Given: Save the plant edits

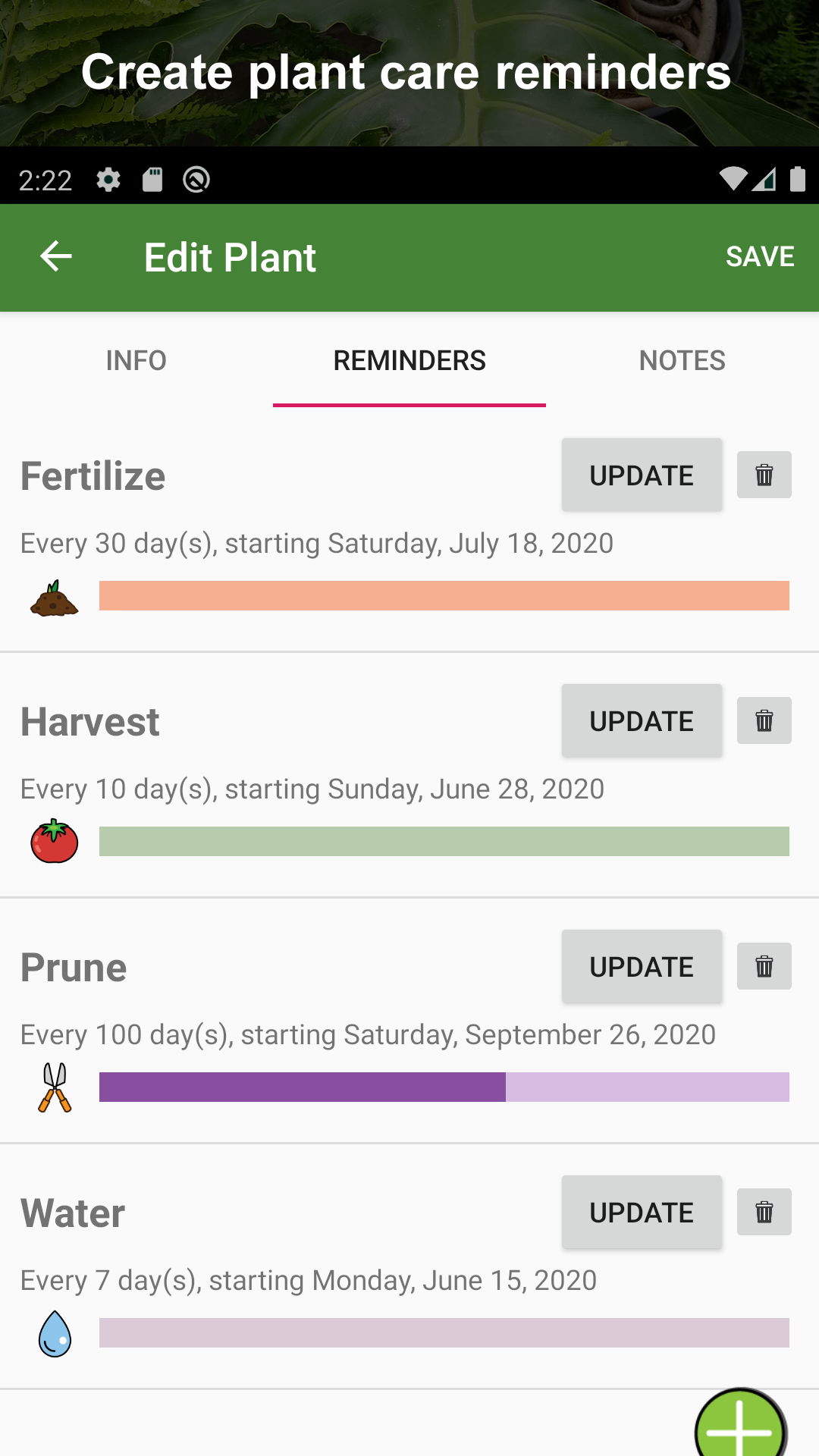Looking at the screenshot, I should (761, 257).
